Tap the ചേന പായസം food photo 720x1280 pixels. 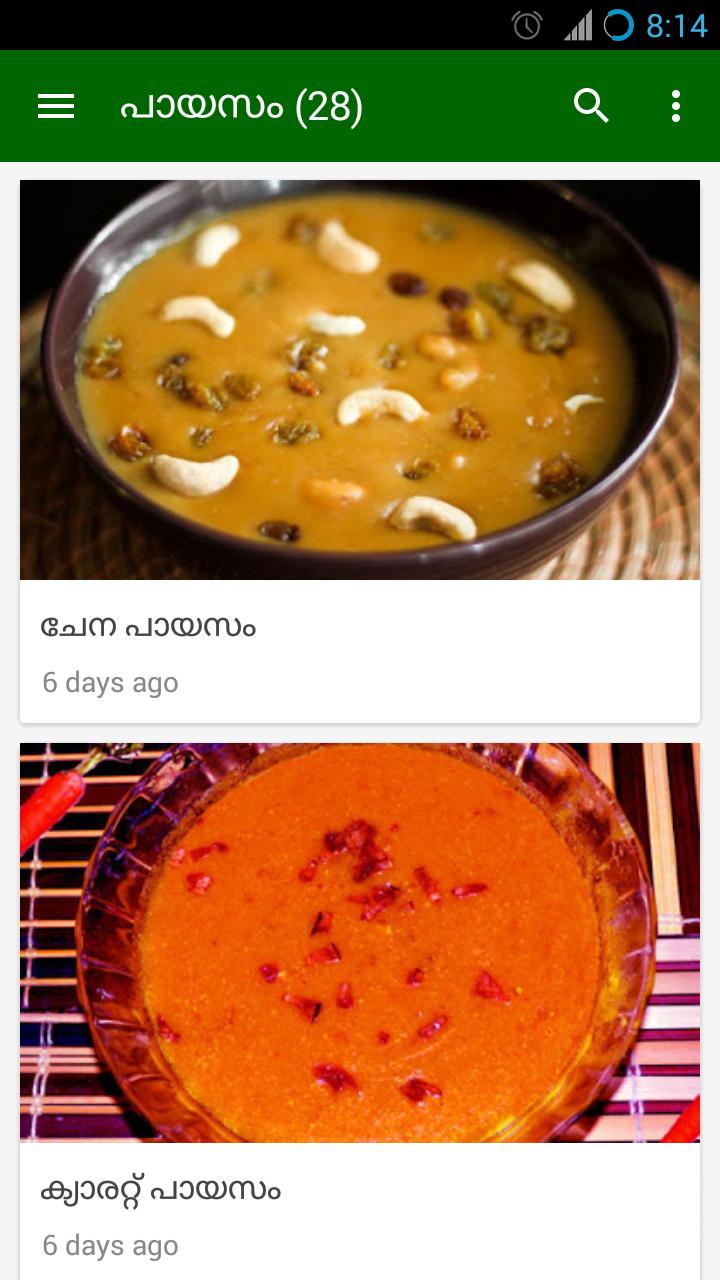tap(360, 380)
